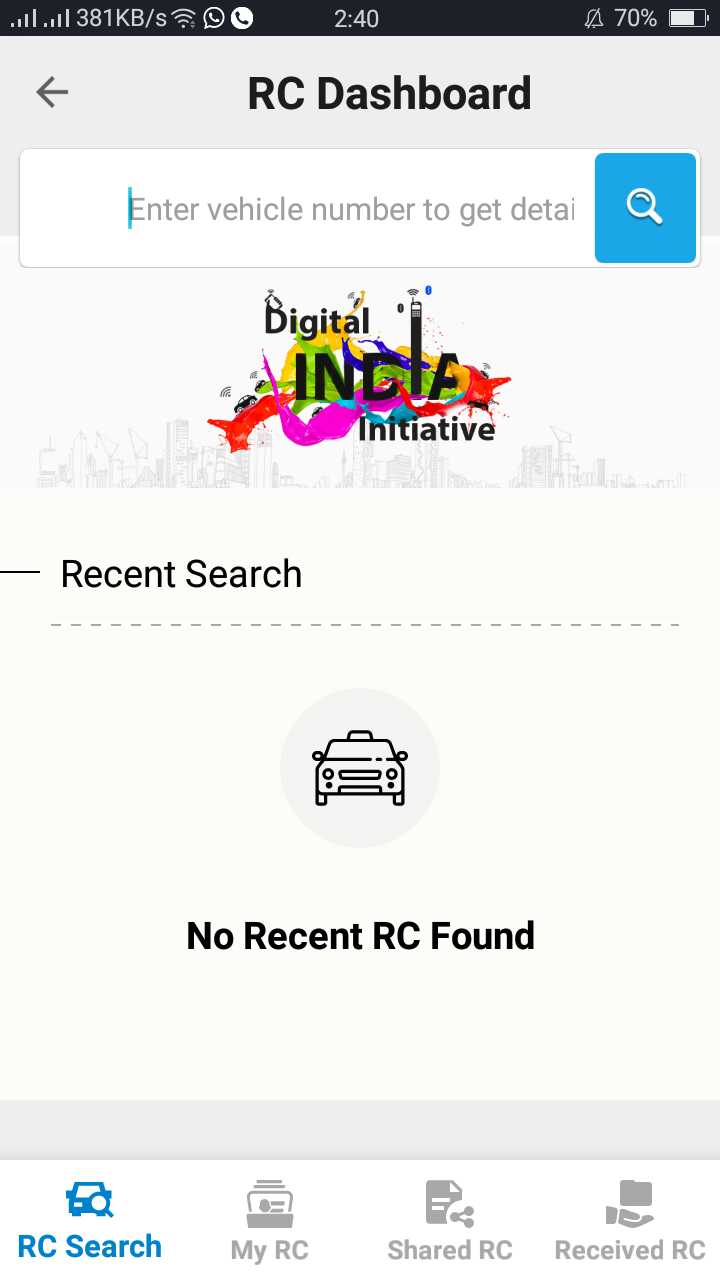Image resolution: width=720 pixels, height=1280 pixels.
Task: Select the RC Search tab
Action: (x=90, y=1220)
